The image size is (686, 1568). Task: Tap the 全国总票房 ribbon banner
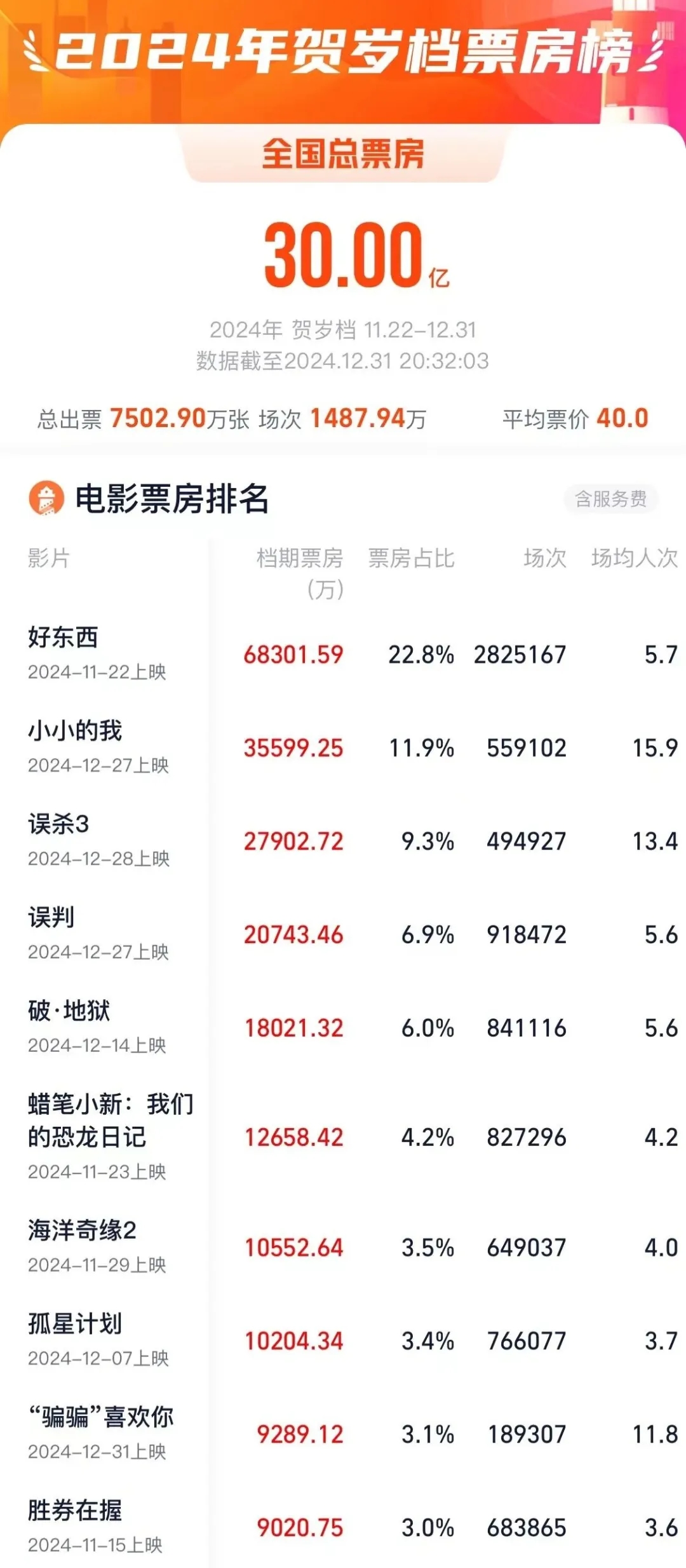[x=343, y=158]
